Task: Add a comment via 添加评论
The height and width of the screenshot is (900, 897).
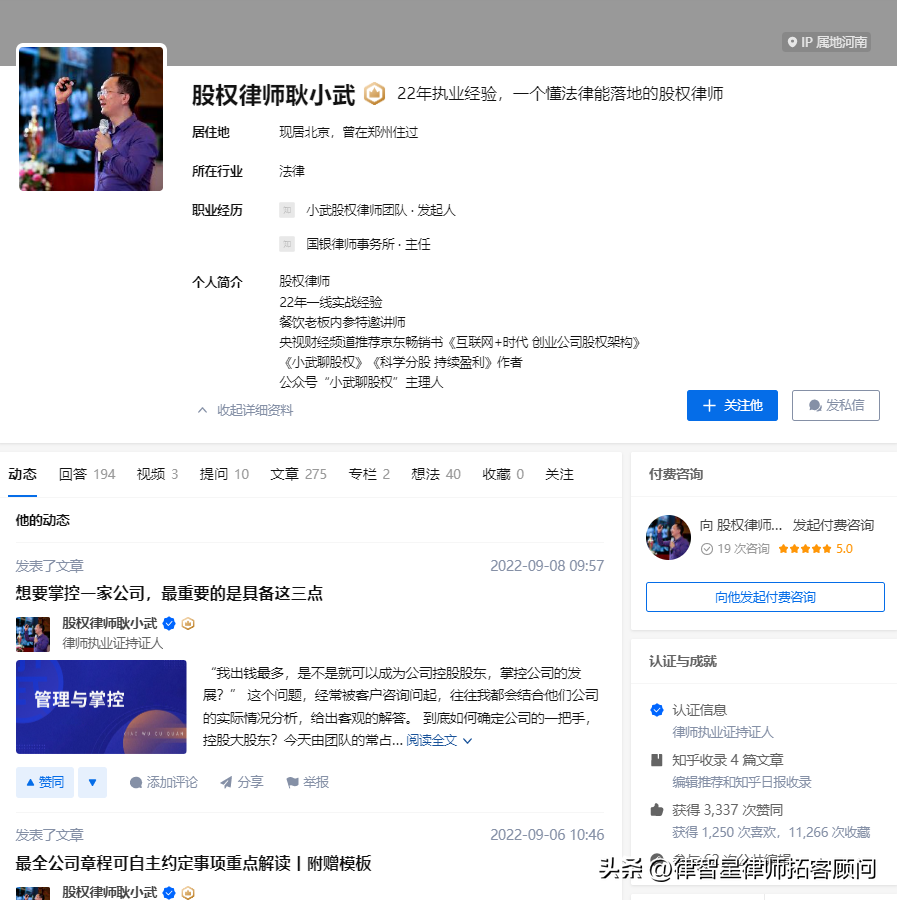Action: 164,782
